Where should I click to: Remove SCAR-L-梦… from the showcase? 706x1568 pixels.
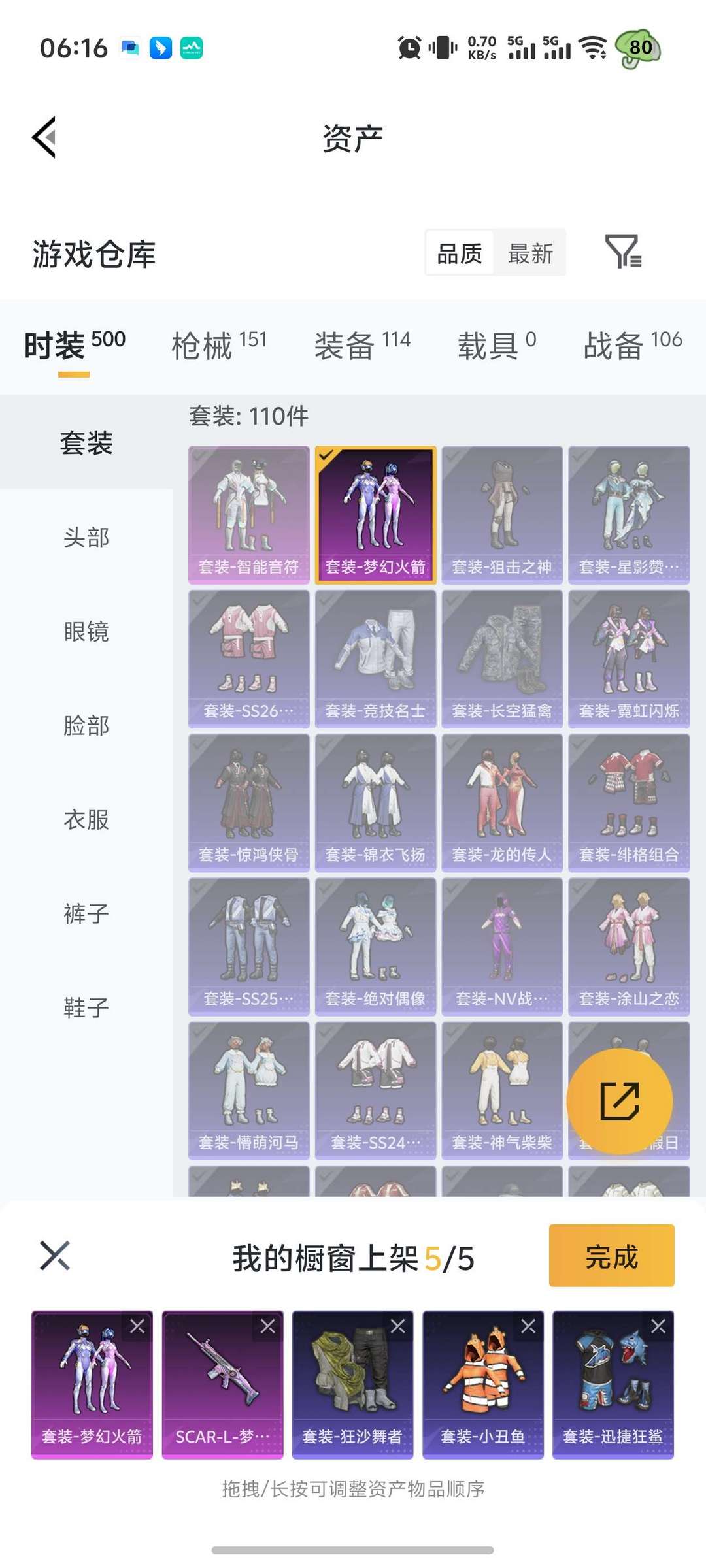pyautogui.click(x=267, y=1326)
